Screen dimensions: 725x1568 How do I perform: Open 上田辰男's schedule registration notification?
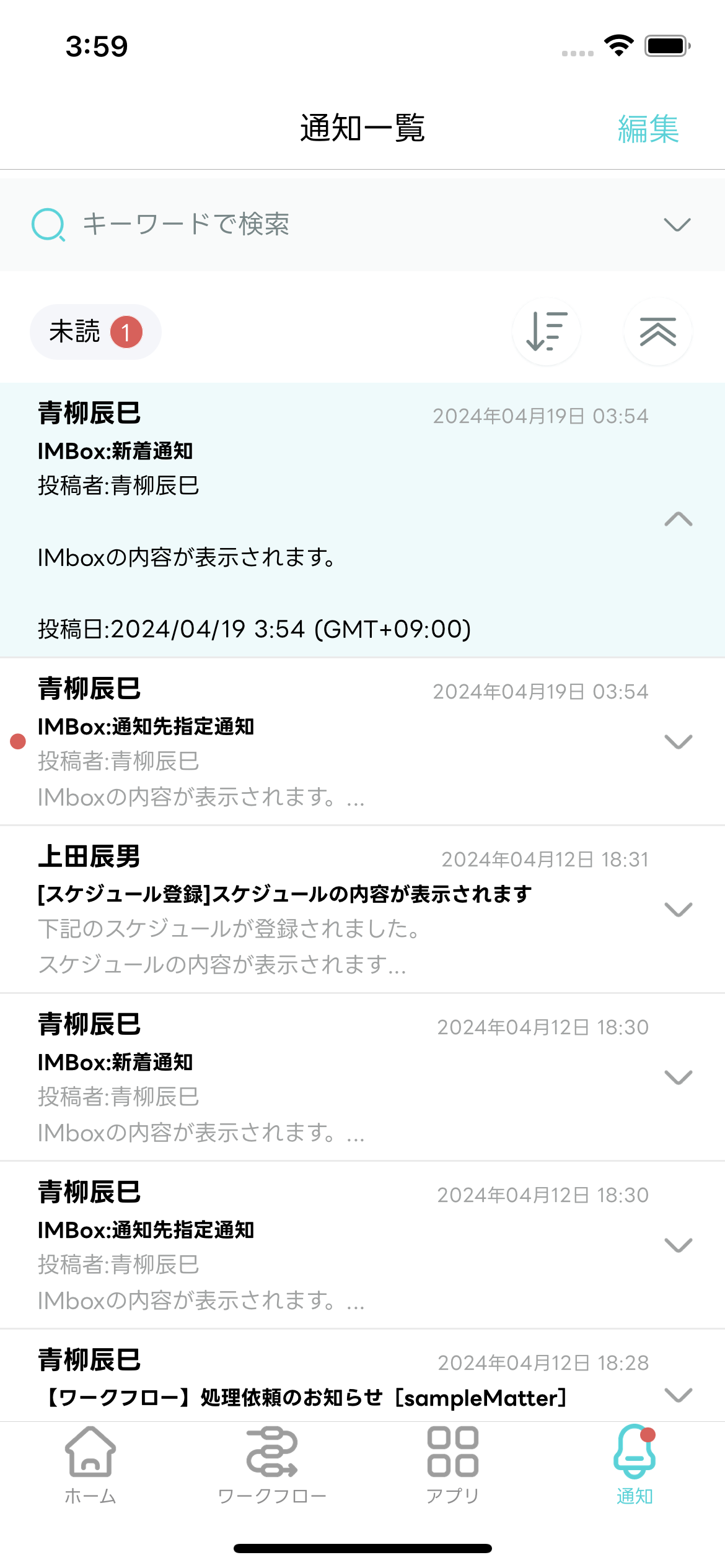[x=310, y=909]
